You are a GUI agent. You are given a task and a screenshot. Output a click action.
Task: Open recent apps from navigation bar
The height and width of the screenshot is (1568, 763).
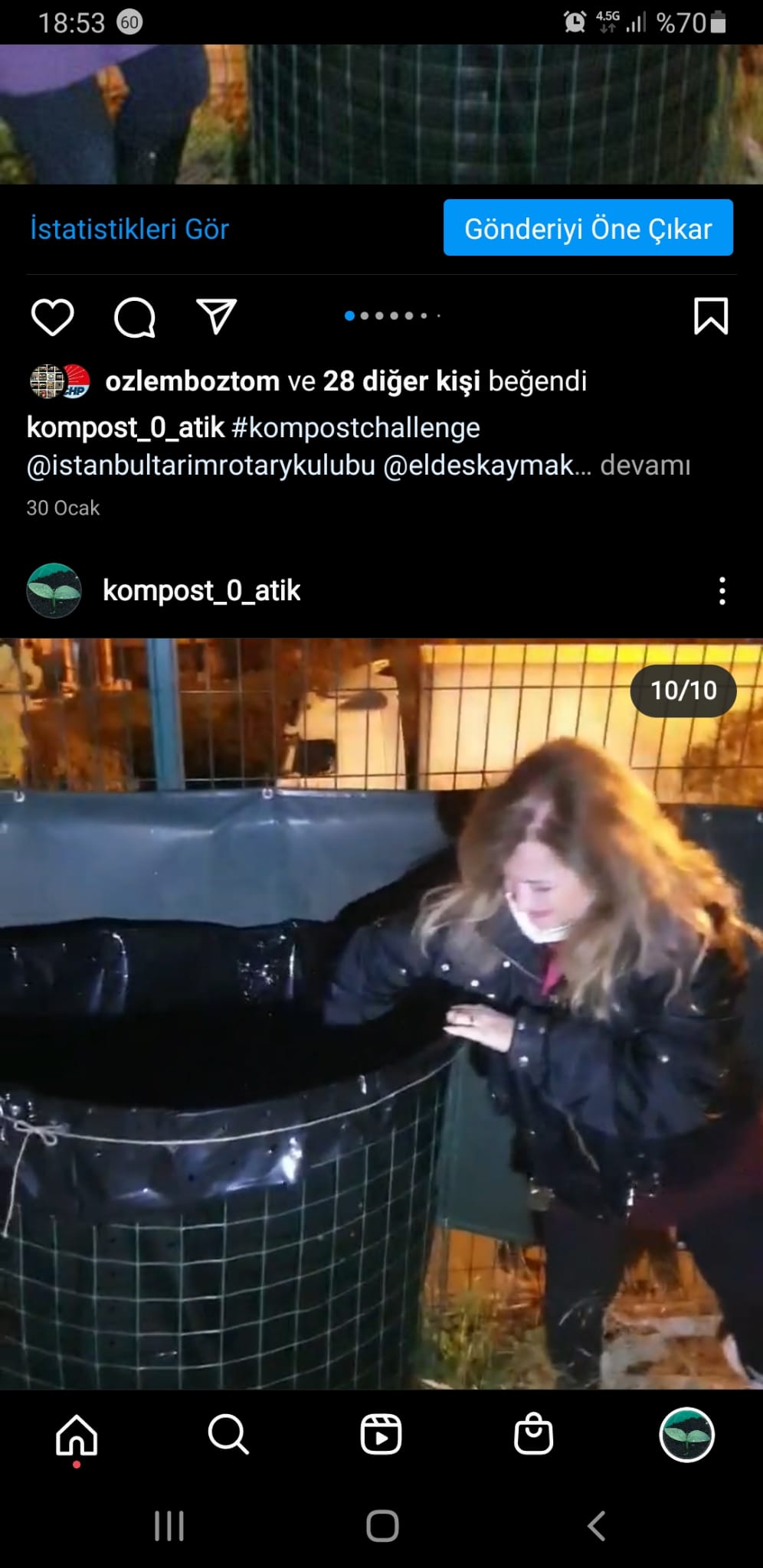169,1525
